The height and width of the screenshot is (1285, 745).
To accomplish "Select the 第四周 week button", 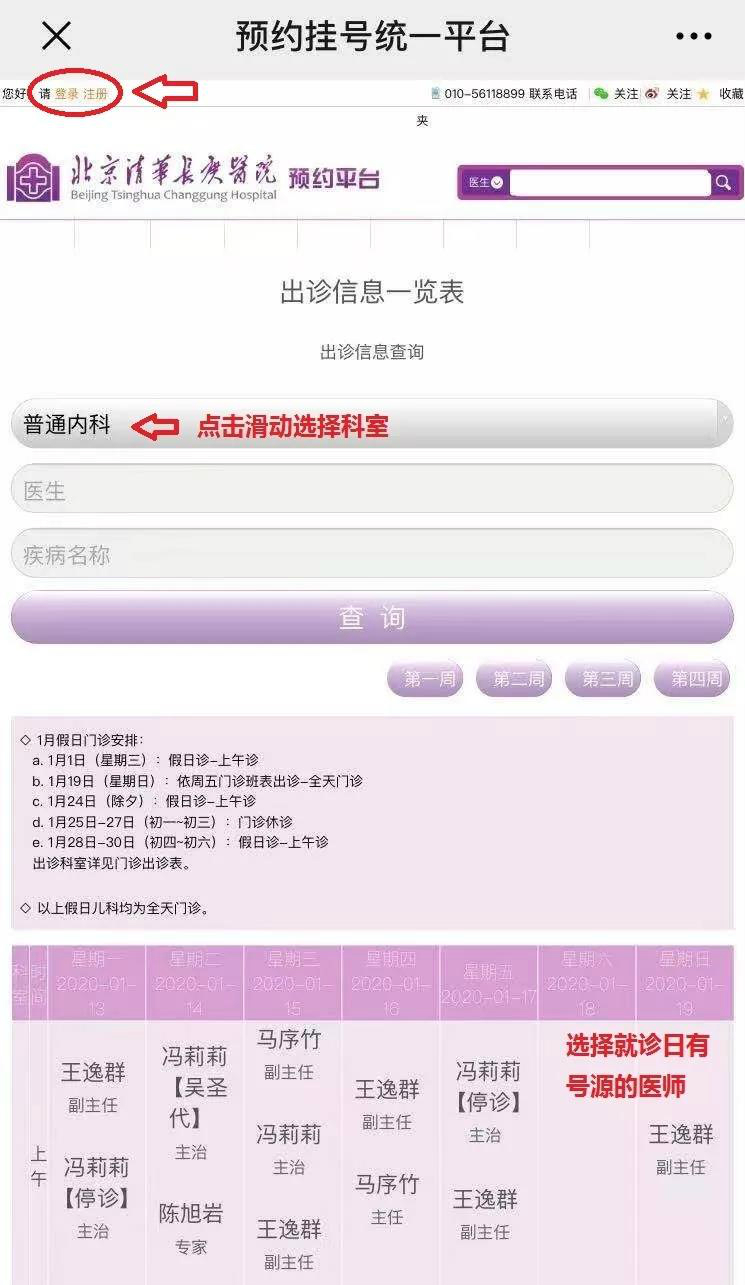I will [693, 680].
